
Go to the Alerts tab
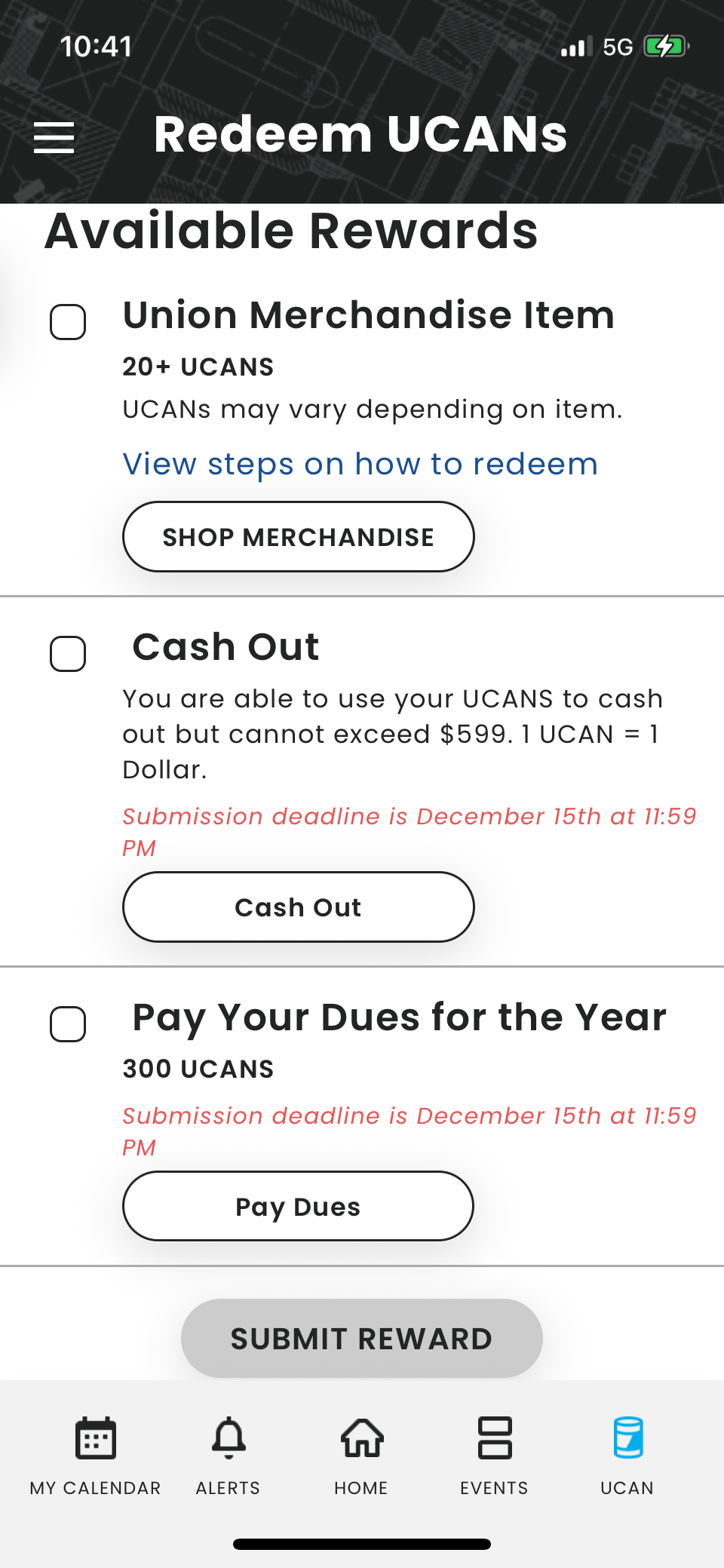[x=229, y=1455]
